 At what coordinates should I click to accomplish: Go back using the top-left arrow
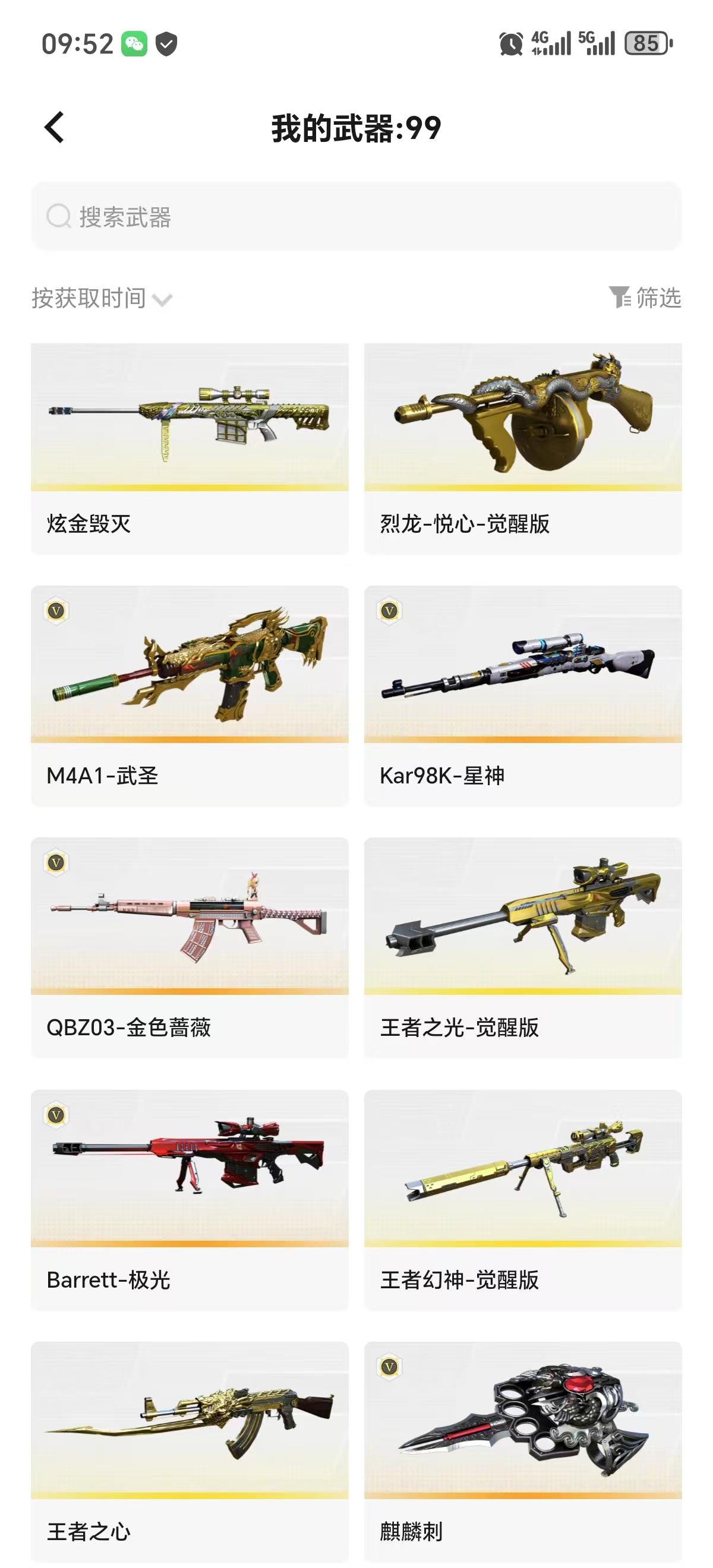coord(54,127)
